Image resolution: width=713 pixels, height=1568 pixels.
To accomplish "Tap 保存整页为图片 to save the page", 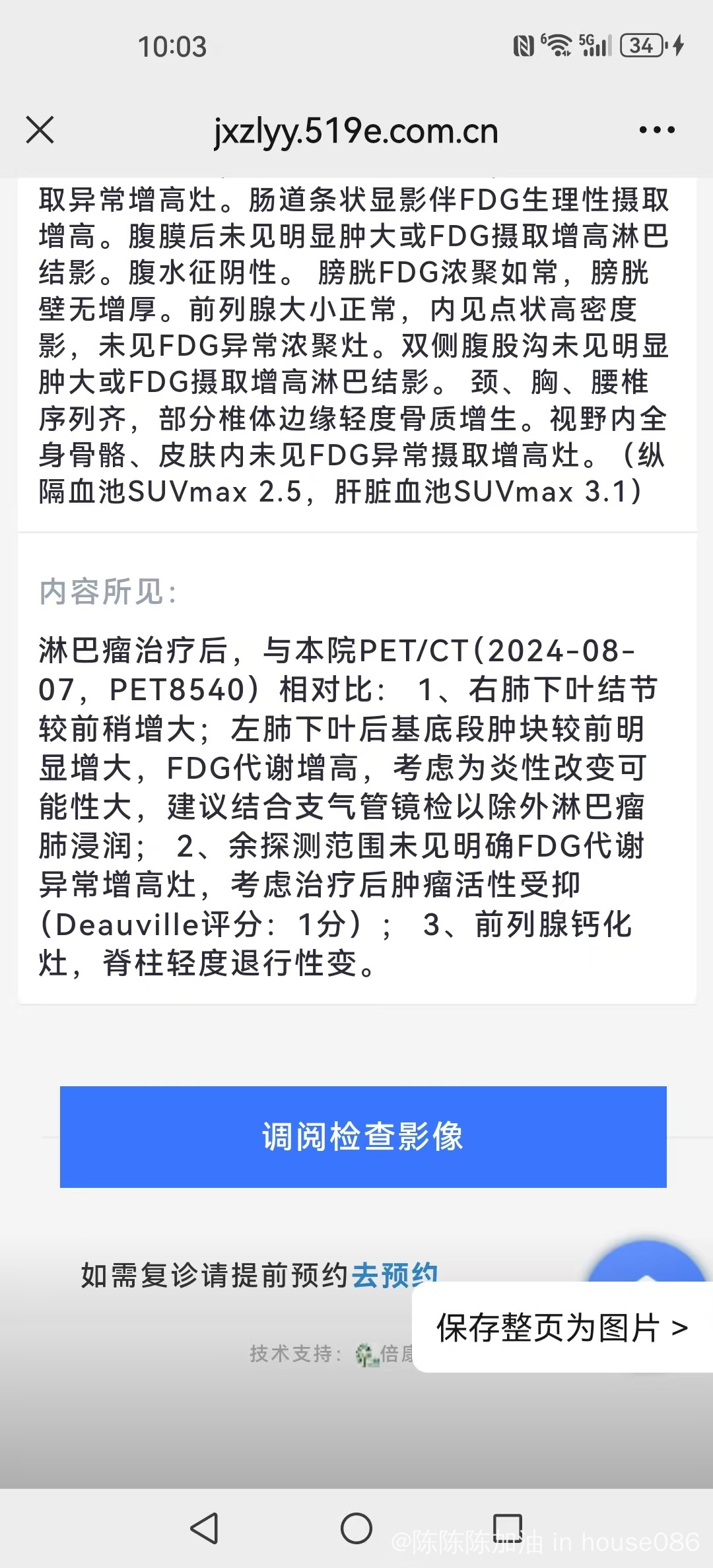I will pos(562,1327).
